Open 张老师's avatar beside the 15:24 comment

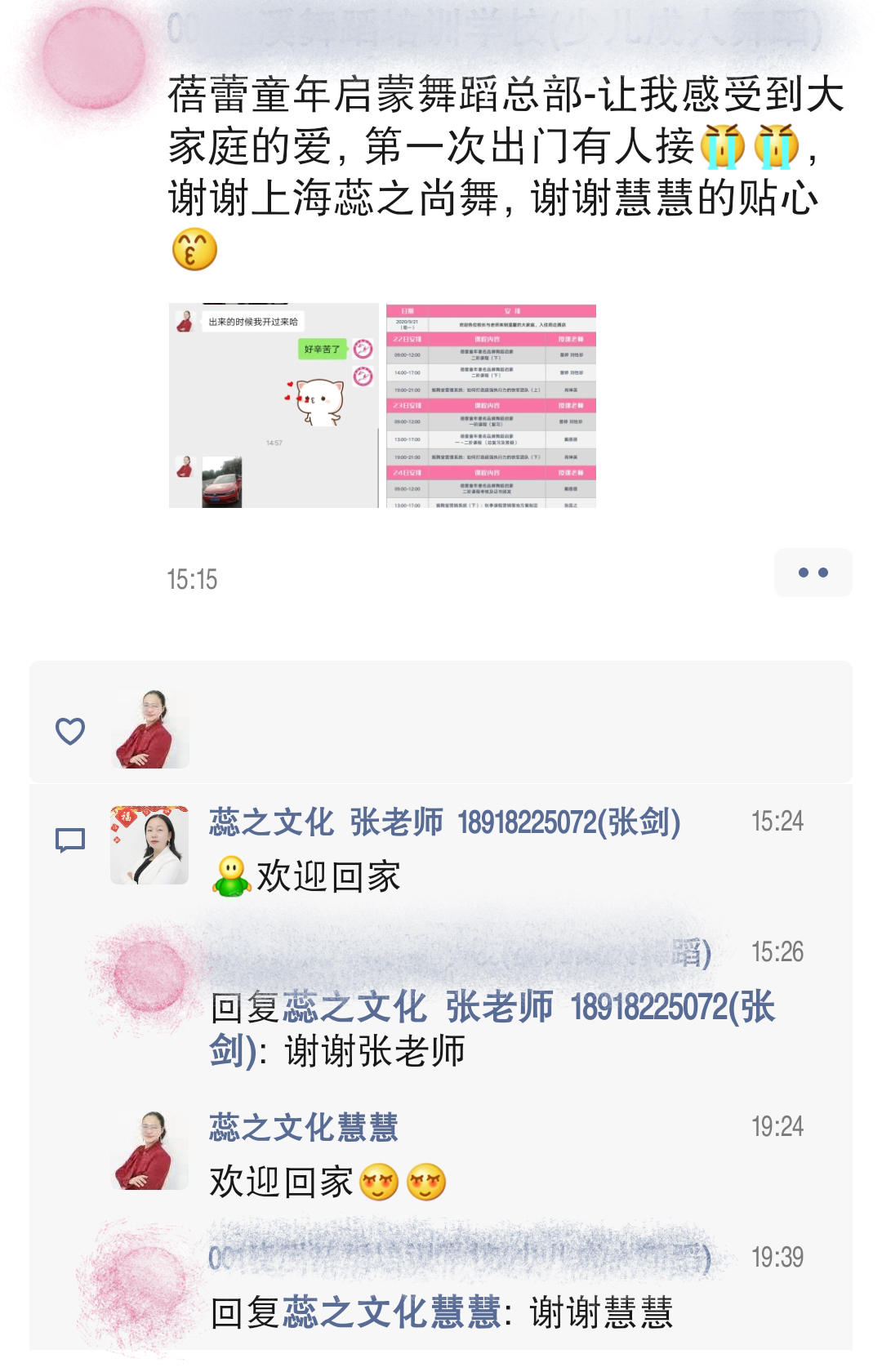[x=149, y=845]
